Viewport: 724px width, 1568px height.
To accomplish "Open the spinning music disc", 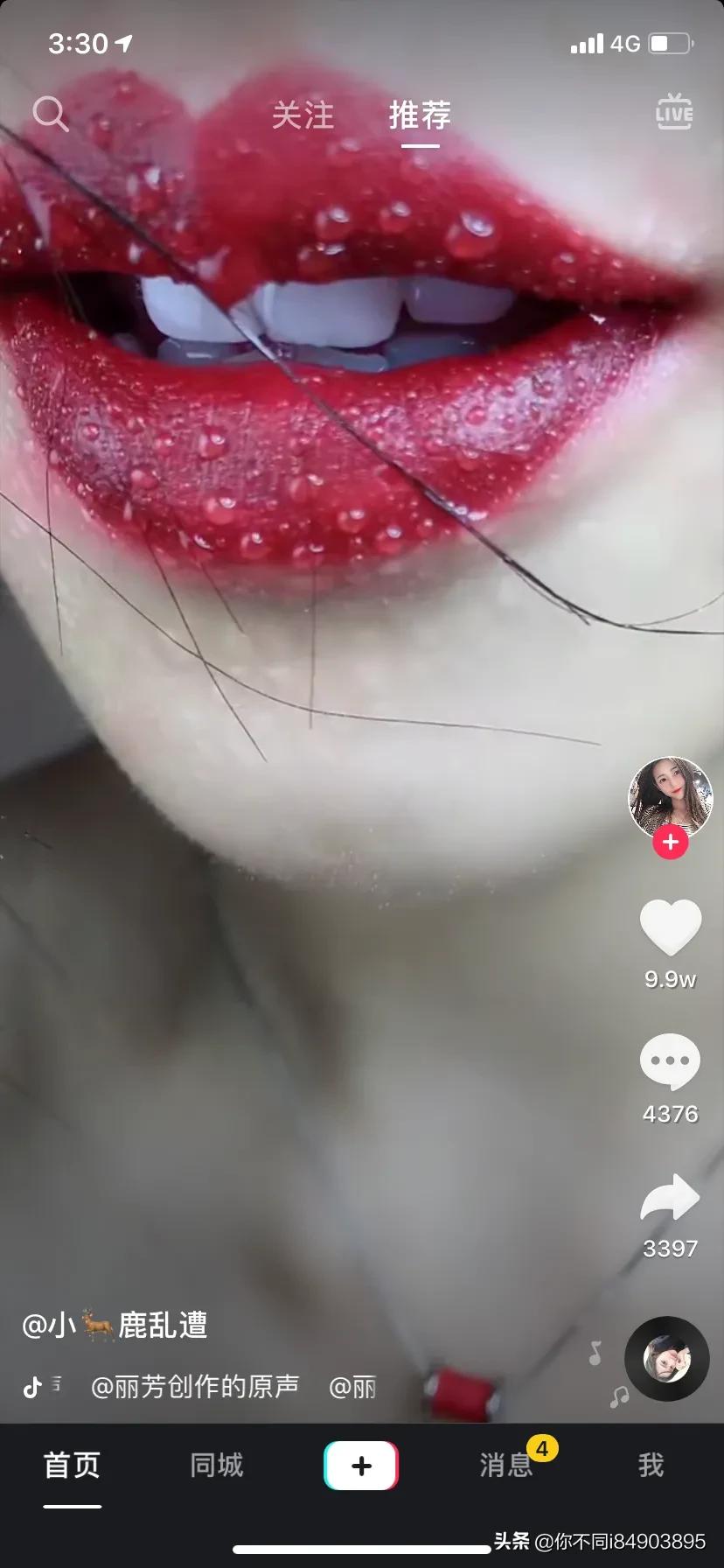I will pyautogui.click(x=666, y=1359).
